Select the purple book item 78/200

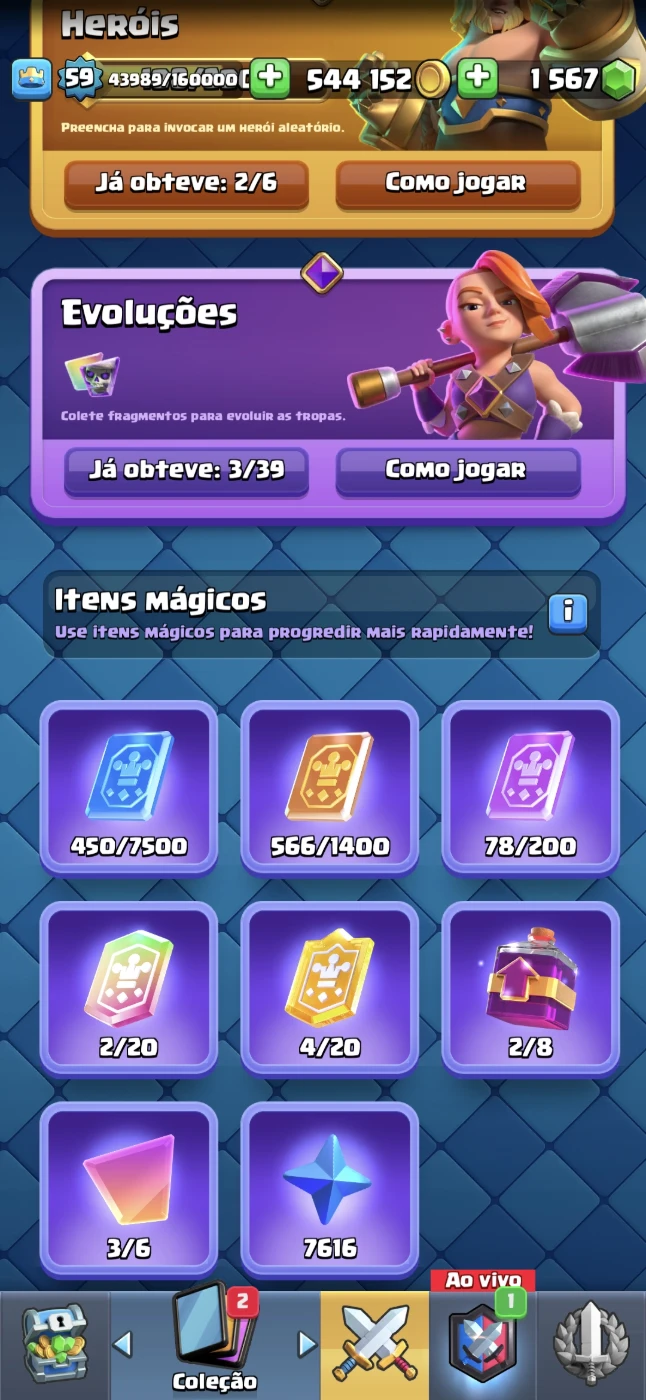tap(531, 787)
